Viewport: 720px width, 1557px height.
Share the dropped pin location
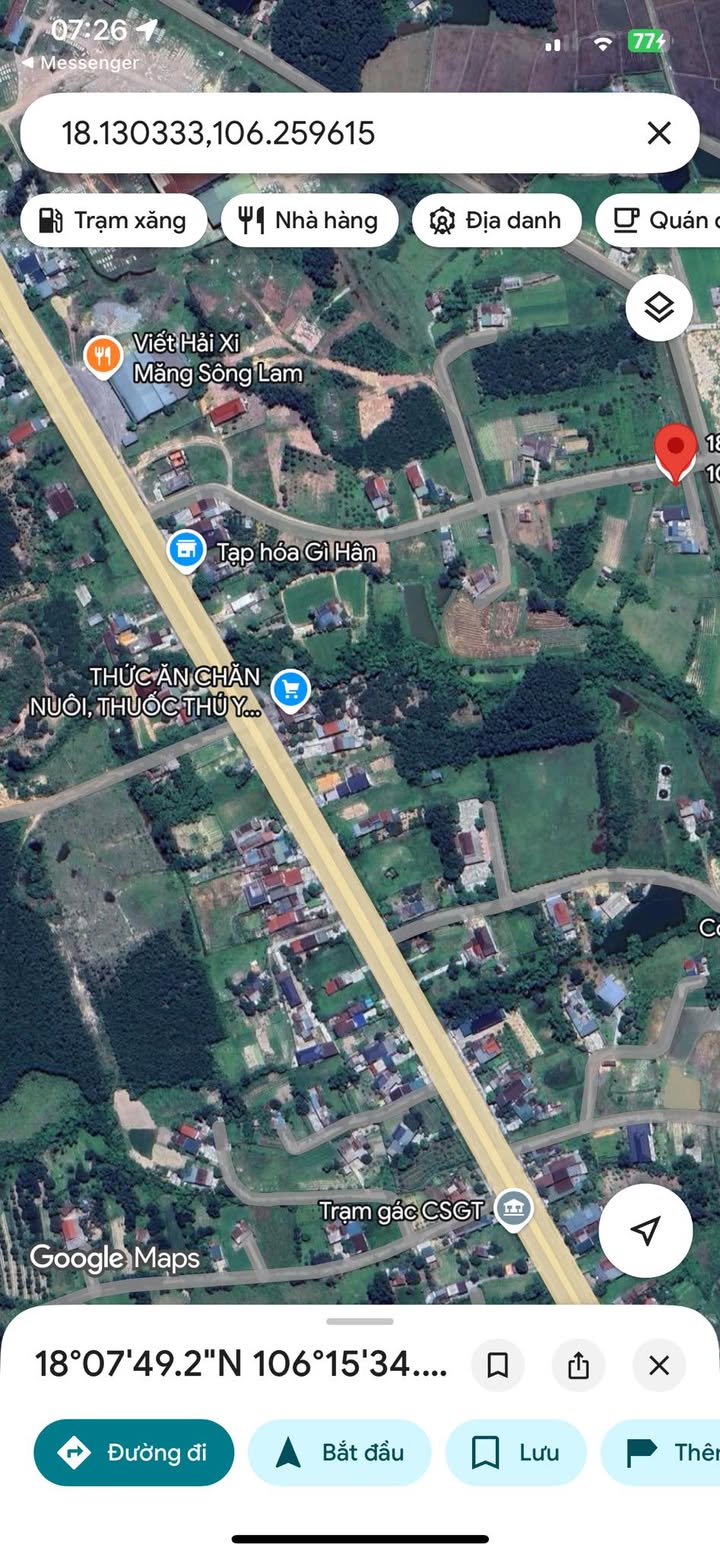click(578, 1365)
